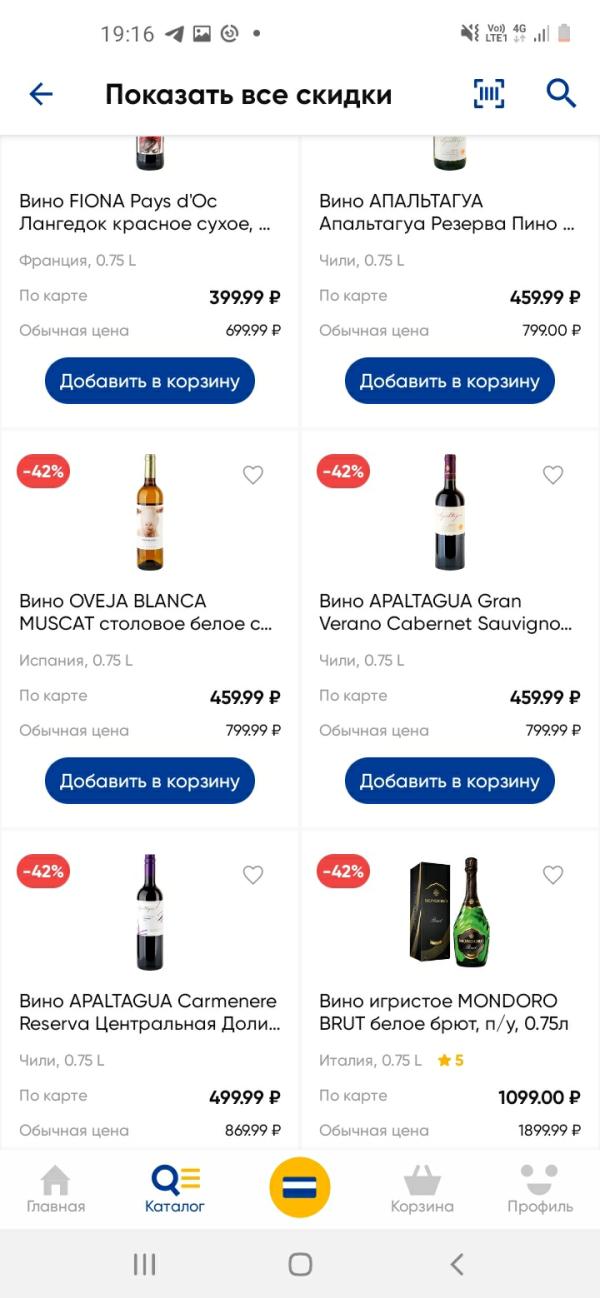This screenshot has width=600, height=1298.
Task: Add OVEJA BLANCA MUSCAT to cart
Action: (x=150, y=781)
